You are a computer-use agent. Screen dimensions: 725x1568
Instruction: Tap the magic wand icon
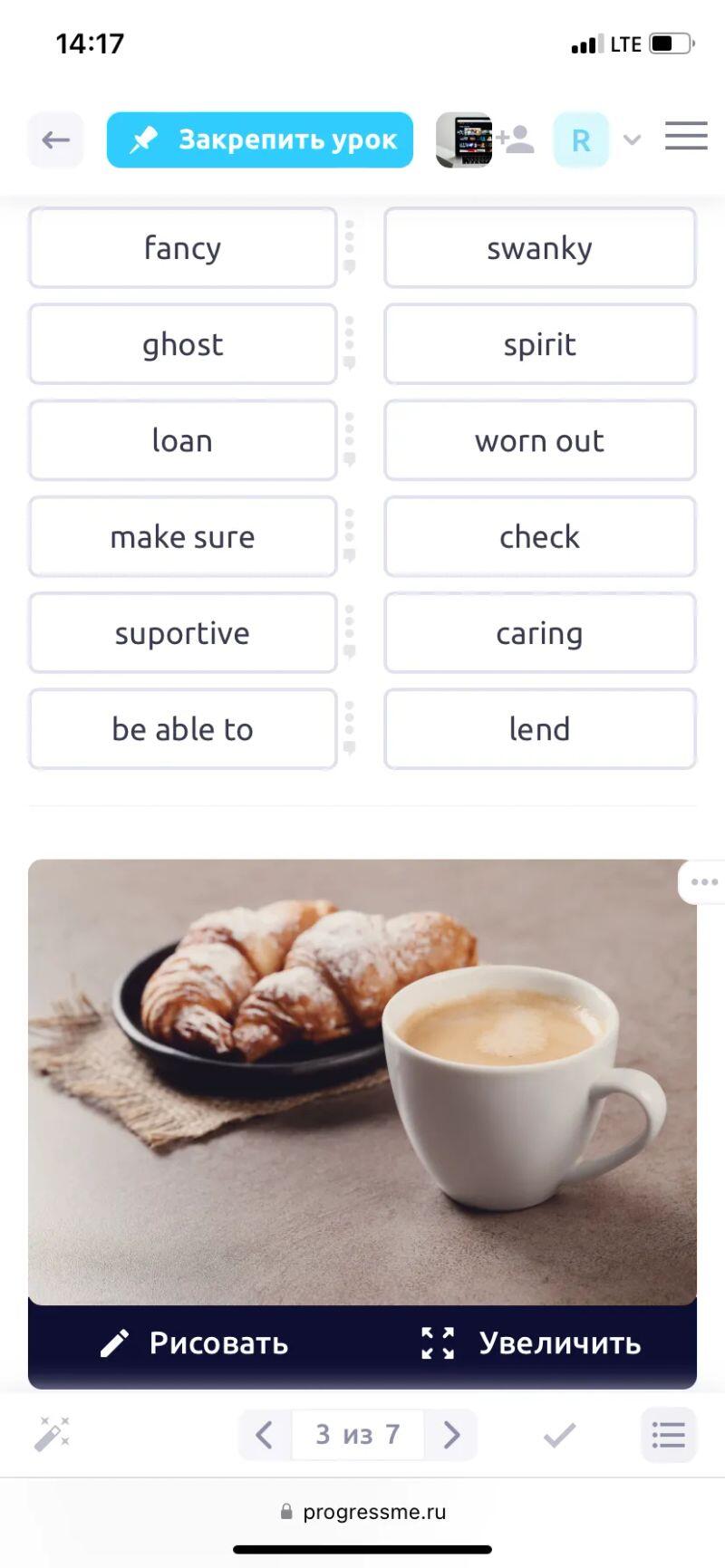click(x=52, y=1435)
